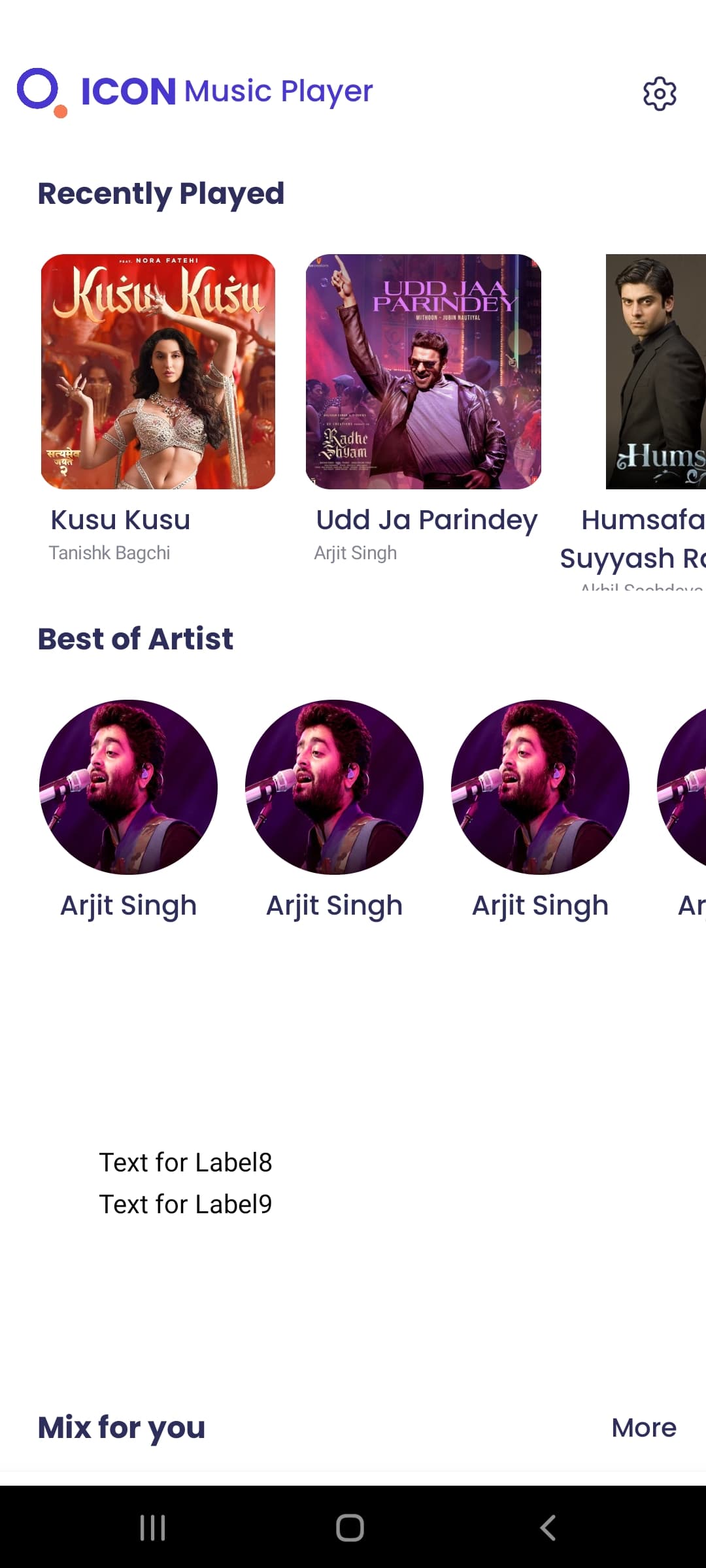Open the settings gear icon
This screenshot has width=706, height=1568.
[x=660, y=94]
